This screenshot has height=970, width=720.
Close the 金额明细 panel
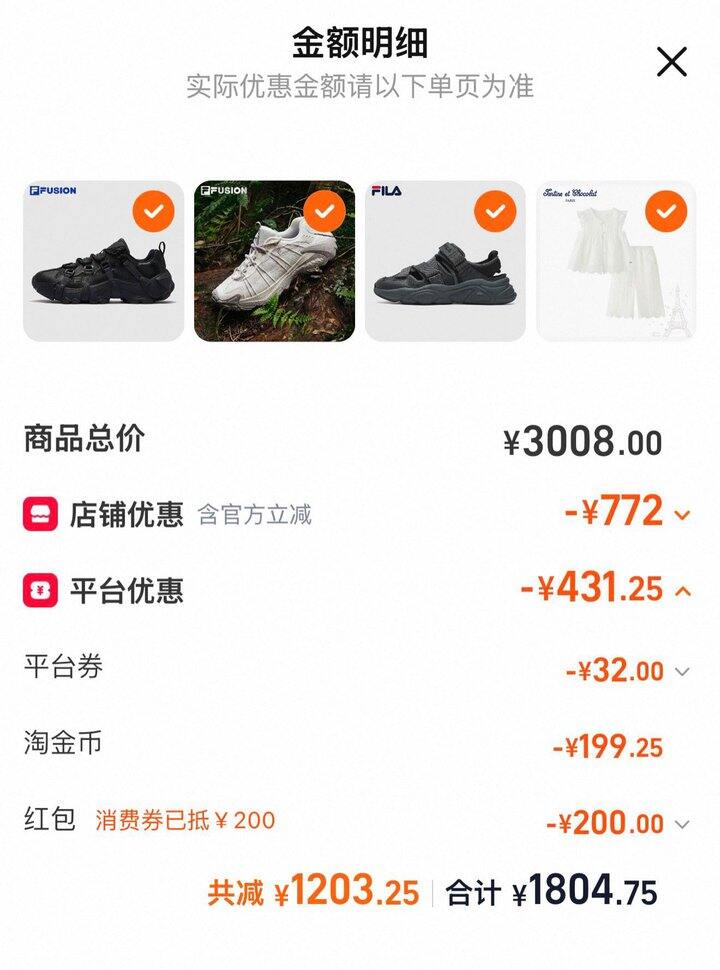tap(672, 62)
